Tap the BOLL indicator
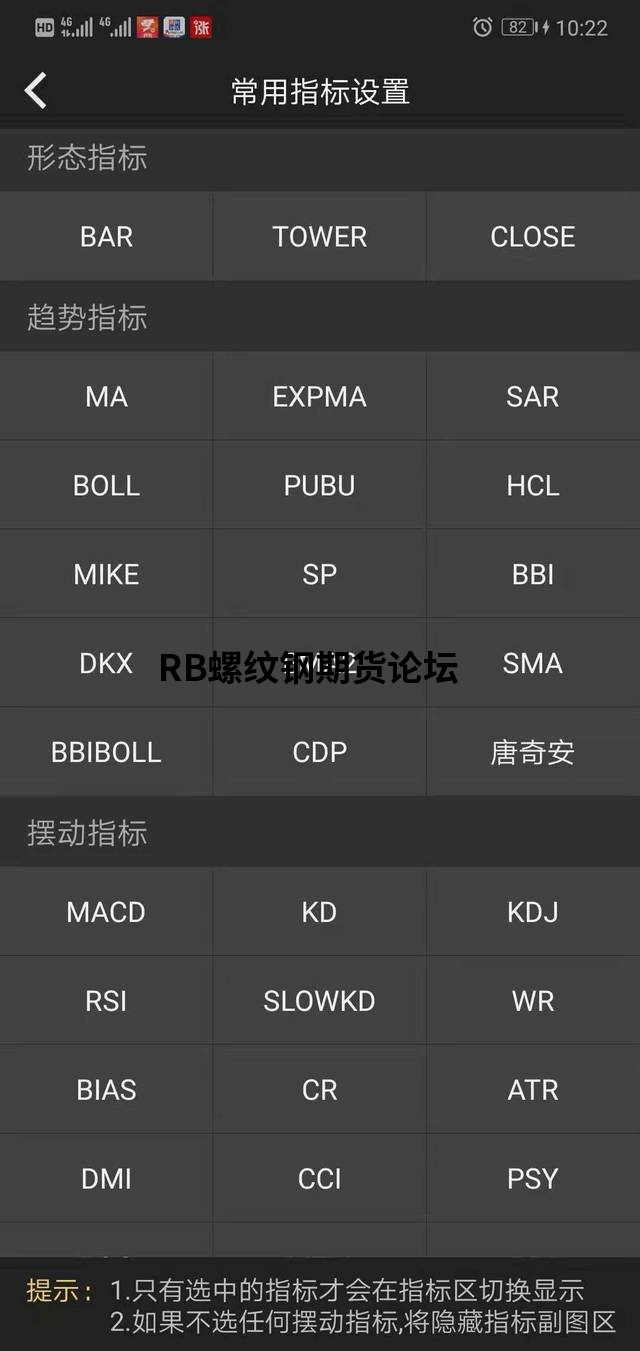 tap(106, 485)
